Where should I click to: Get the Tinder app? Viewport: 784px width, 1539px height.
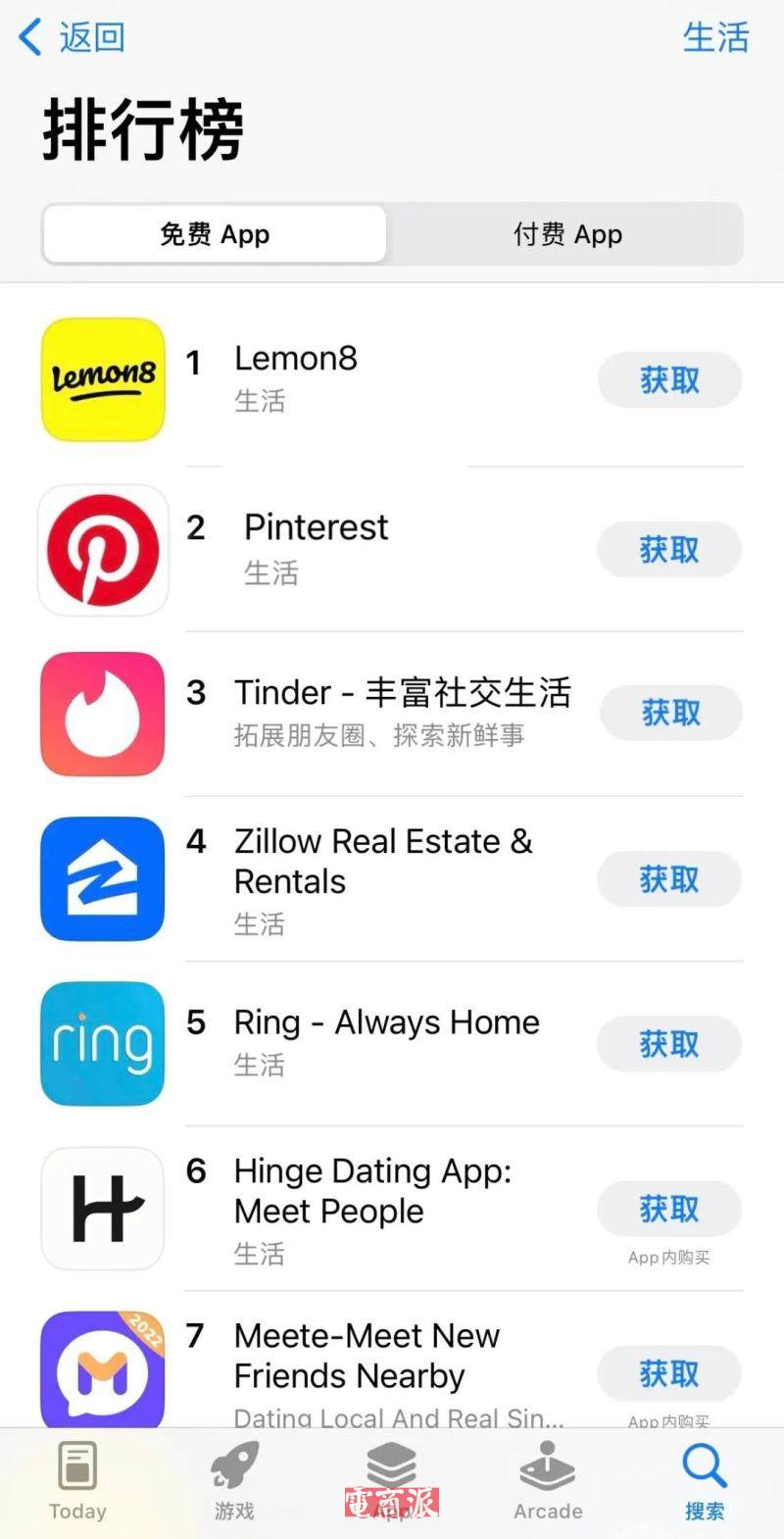click(x=670, y=713)
